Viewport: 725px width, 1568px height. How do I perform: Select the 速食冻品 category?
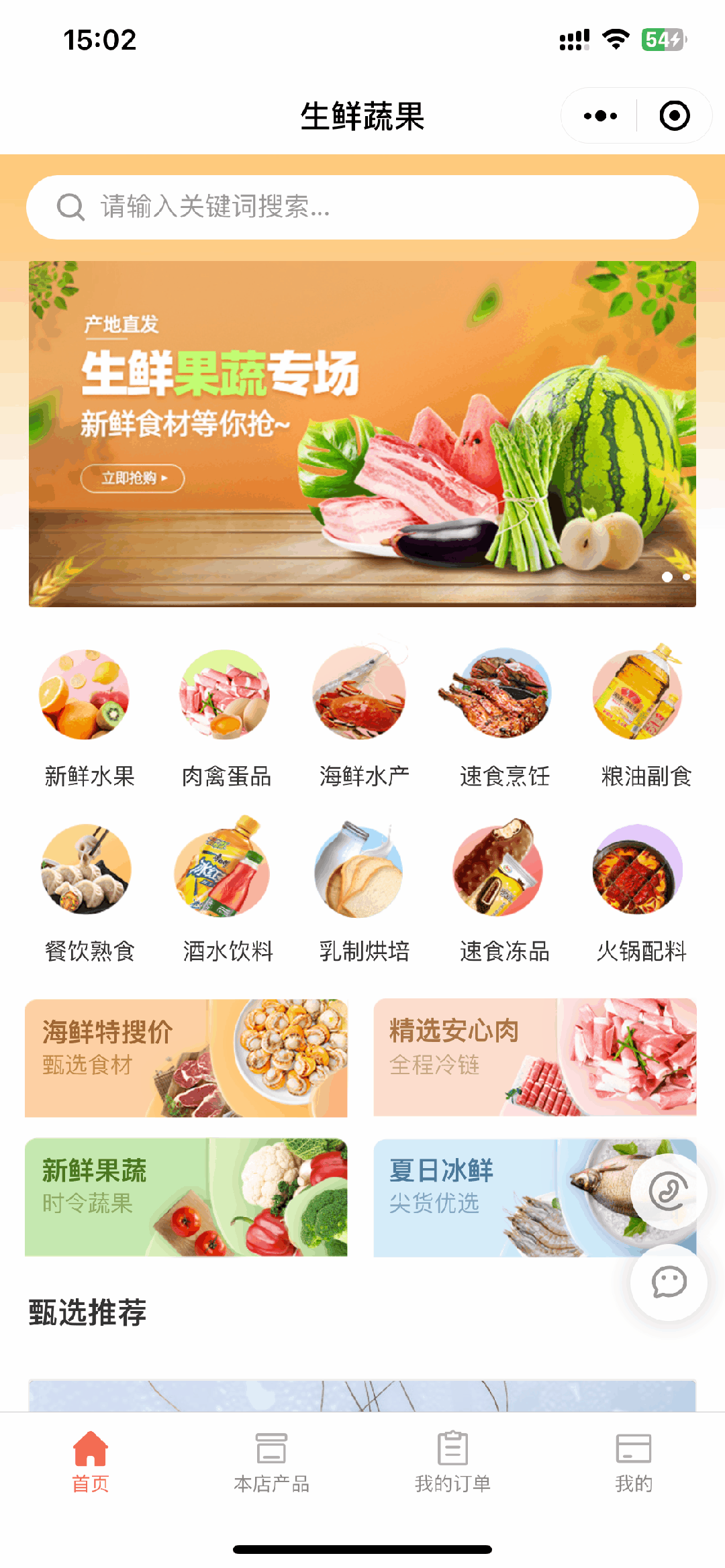coord(504,892)
